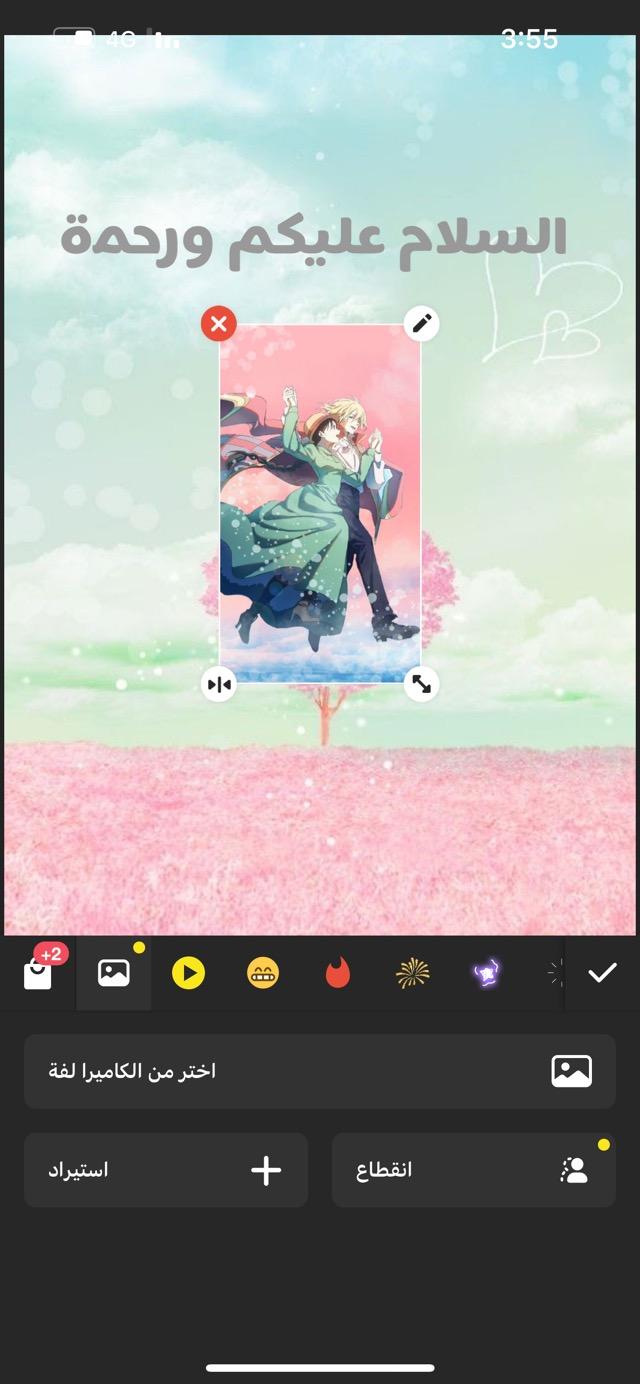Choose a photo from camera roll
This screenshot has height=1384, width=640.
click(320, 1071)
